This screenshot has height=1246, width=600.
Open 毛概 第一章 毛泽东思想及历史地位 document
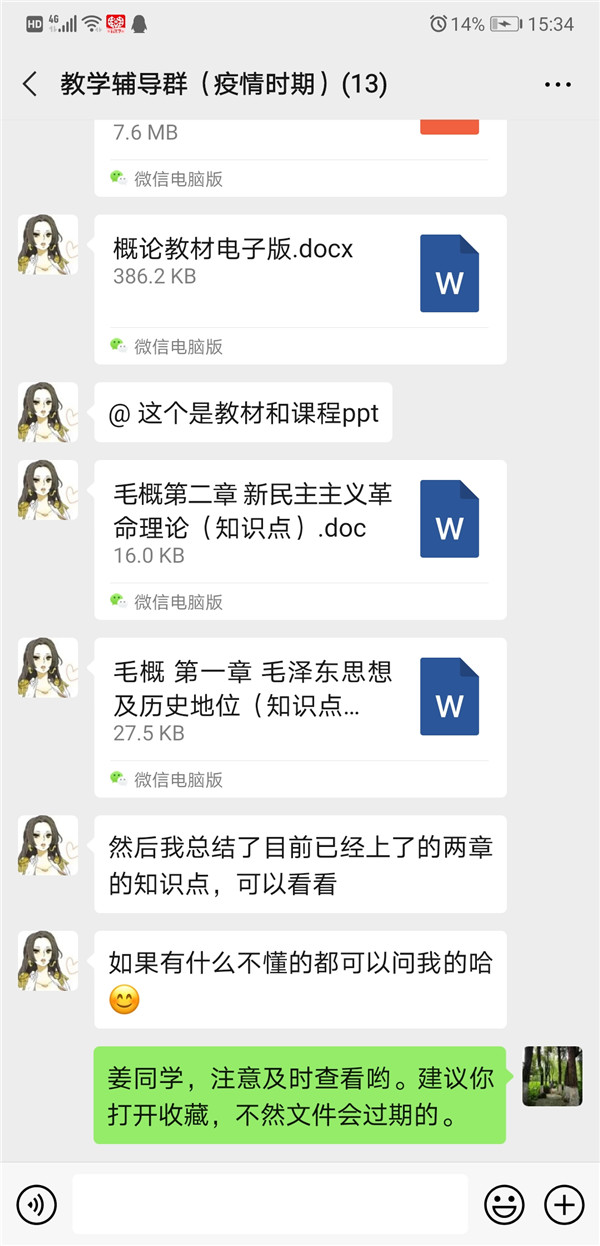point(300,715)
